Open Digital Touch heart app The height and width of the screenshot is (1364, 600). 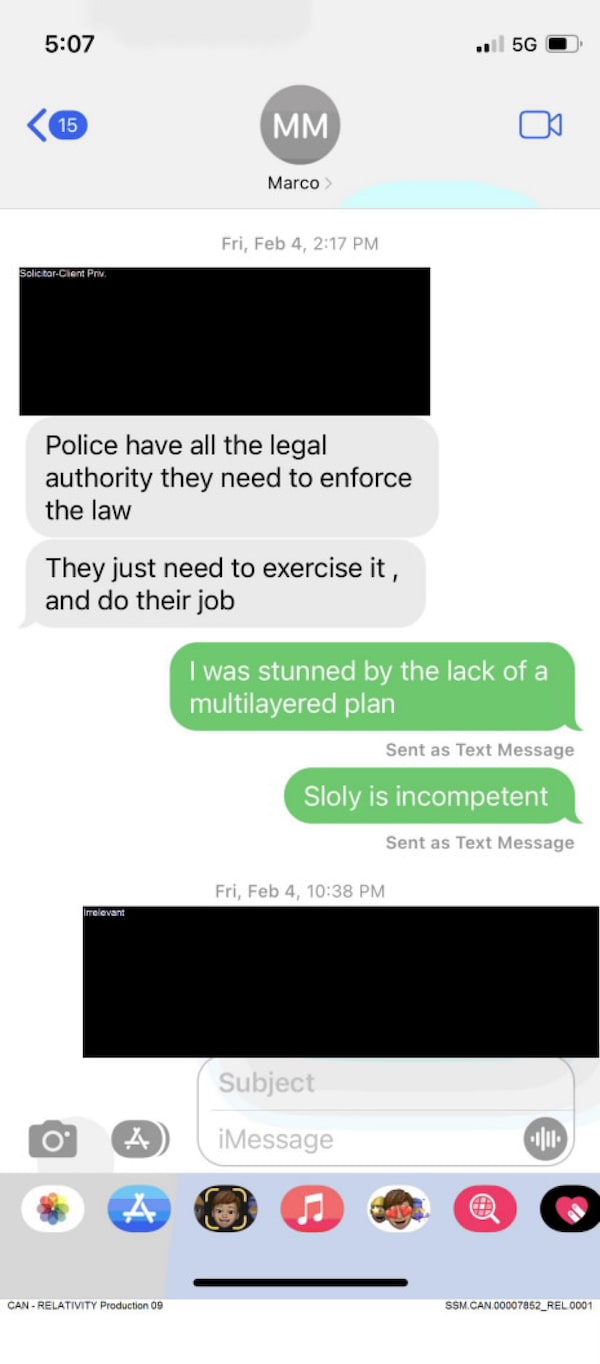coord(570,1209)
